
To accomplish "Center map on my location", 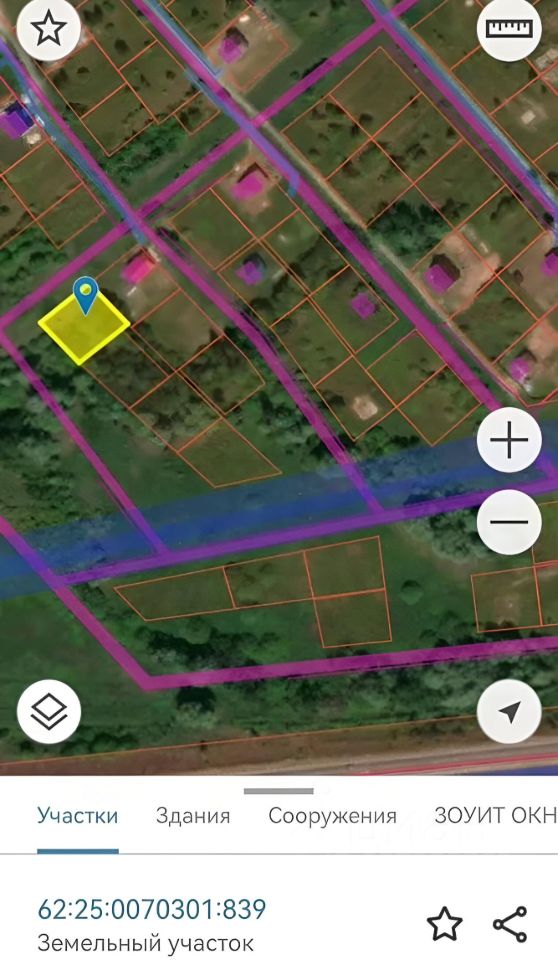I will pos(509,711).
